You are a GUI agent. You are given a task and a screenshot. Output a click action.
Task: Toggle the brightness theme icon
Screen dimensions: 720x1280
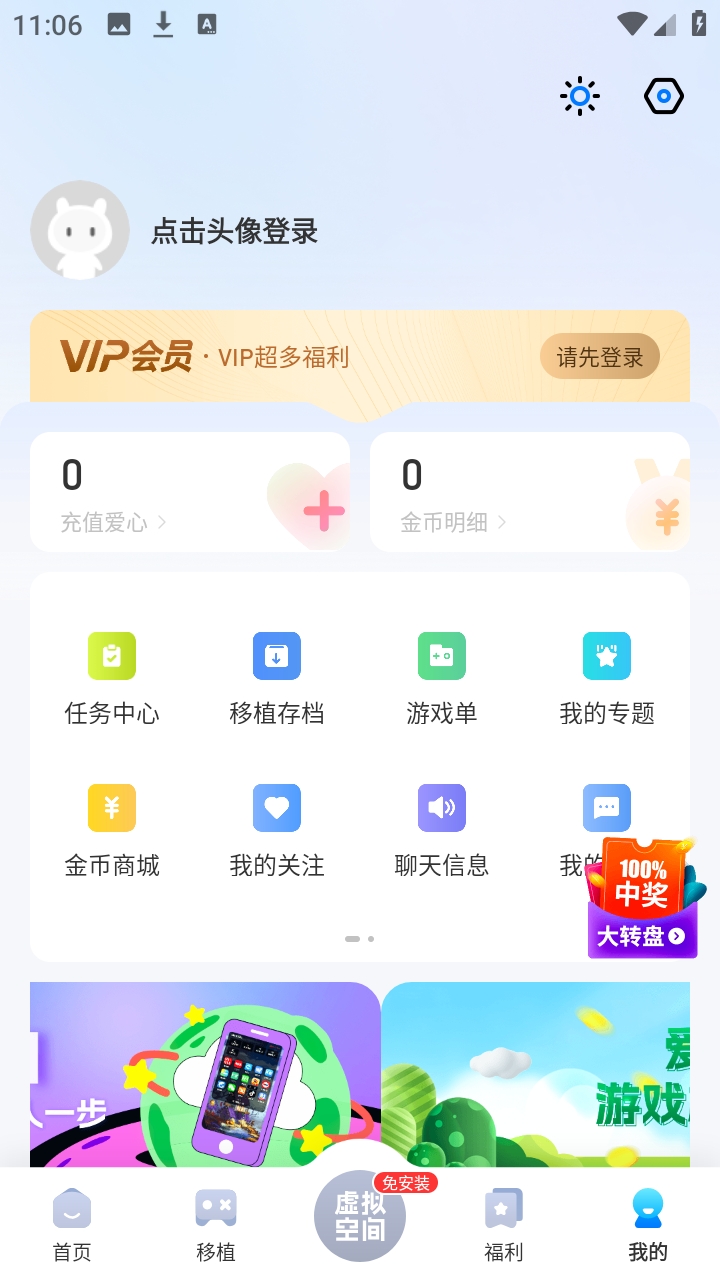coord(580,97)
